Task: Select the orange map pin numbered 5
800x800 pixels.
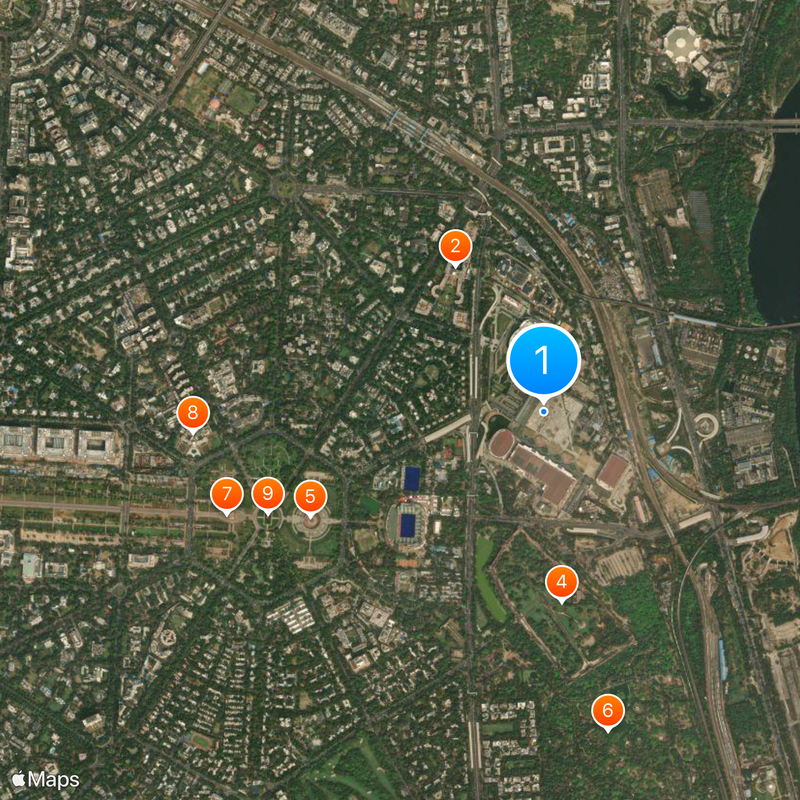Action: 310,495
